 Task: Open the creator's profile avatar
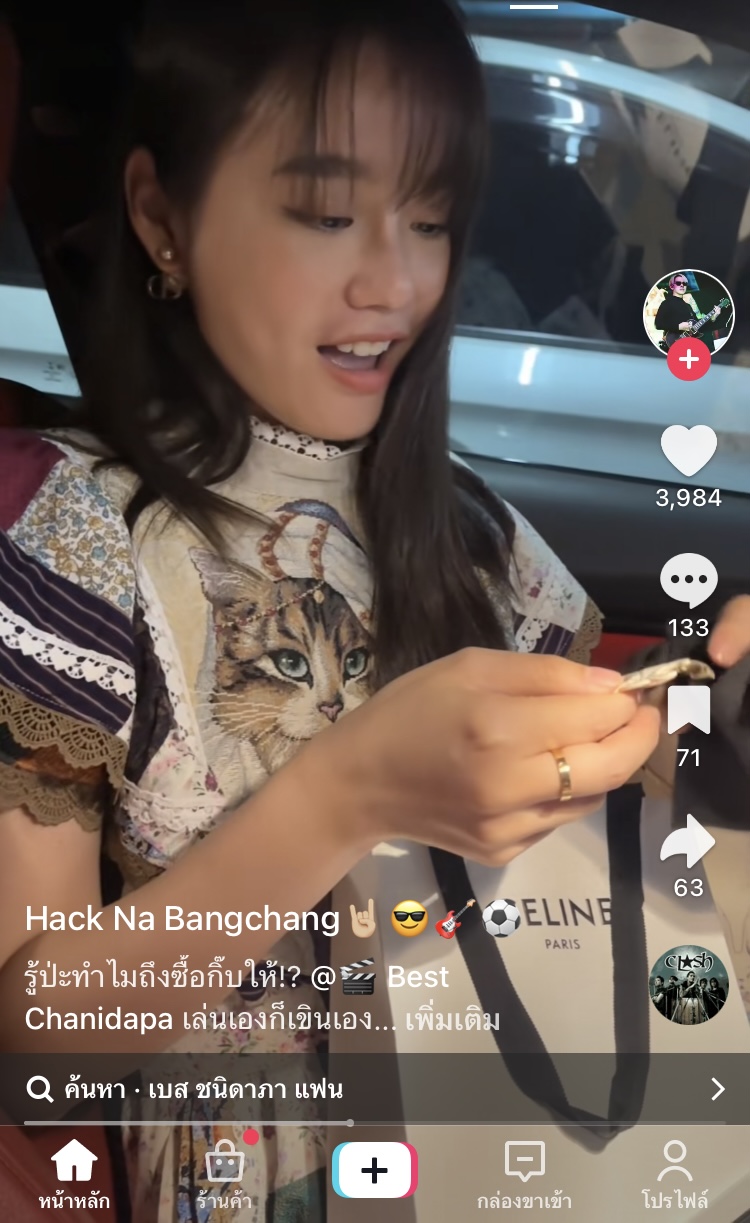pos(688,314)
